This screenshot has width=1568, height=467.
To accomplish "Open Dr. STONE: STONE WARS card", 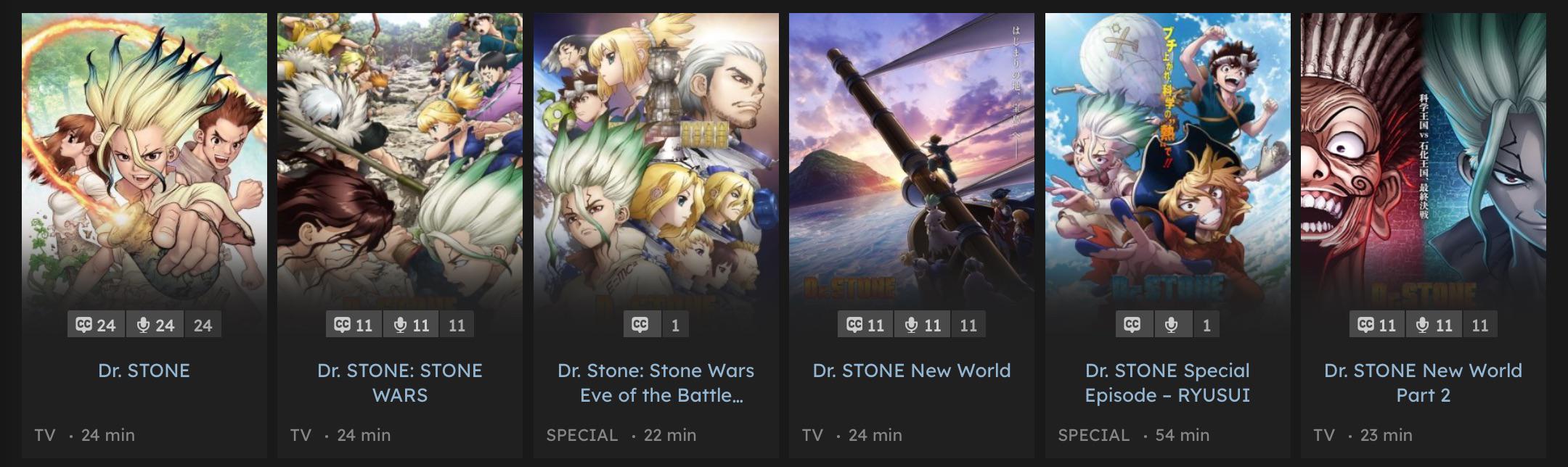I will click(399, 382).
